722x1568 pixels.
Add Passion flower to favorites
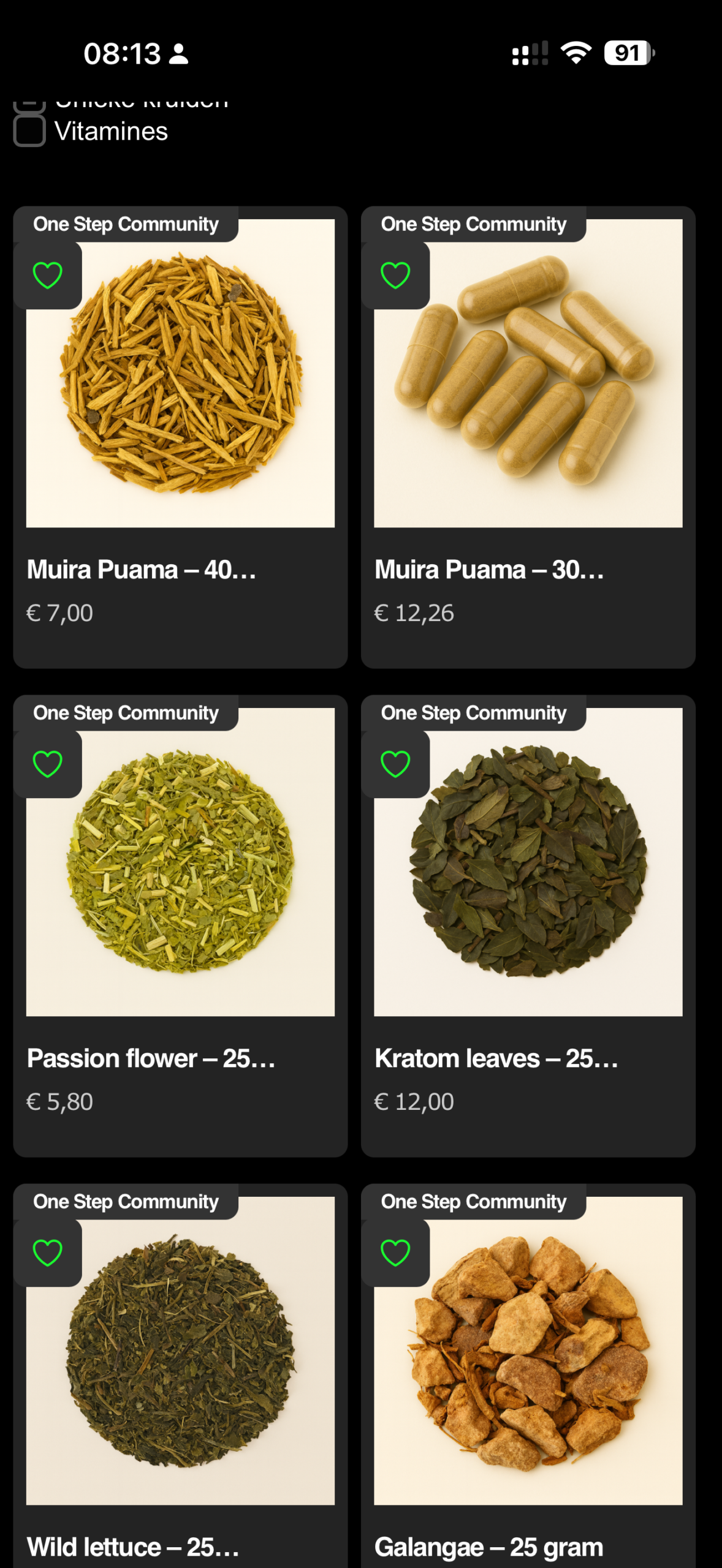coord(48,764)
